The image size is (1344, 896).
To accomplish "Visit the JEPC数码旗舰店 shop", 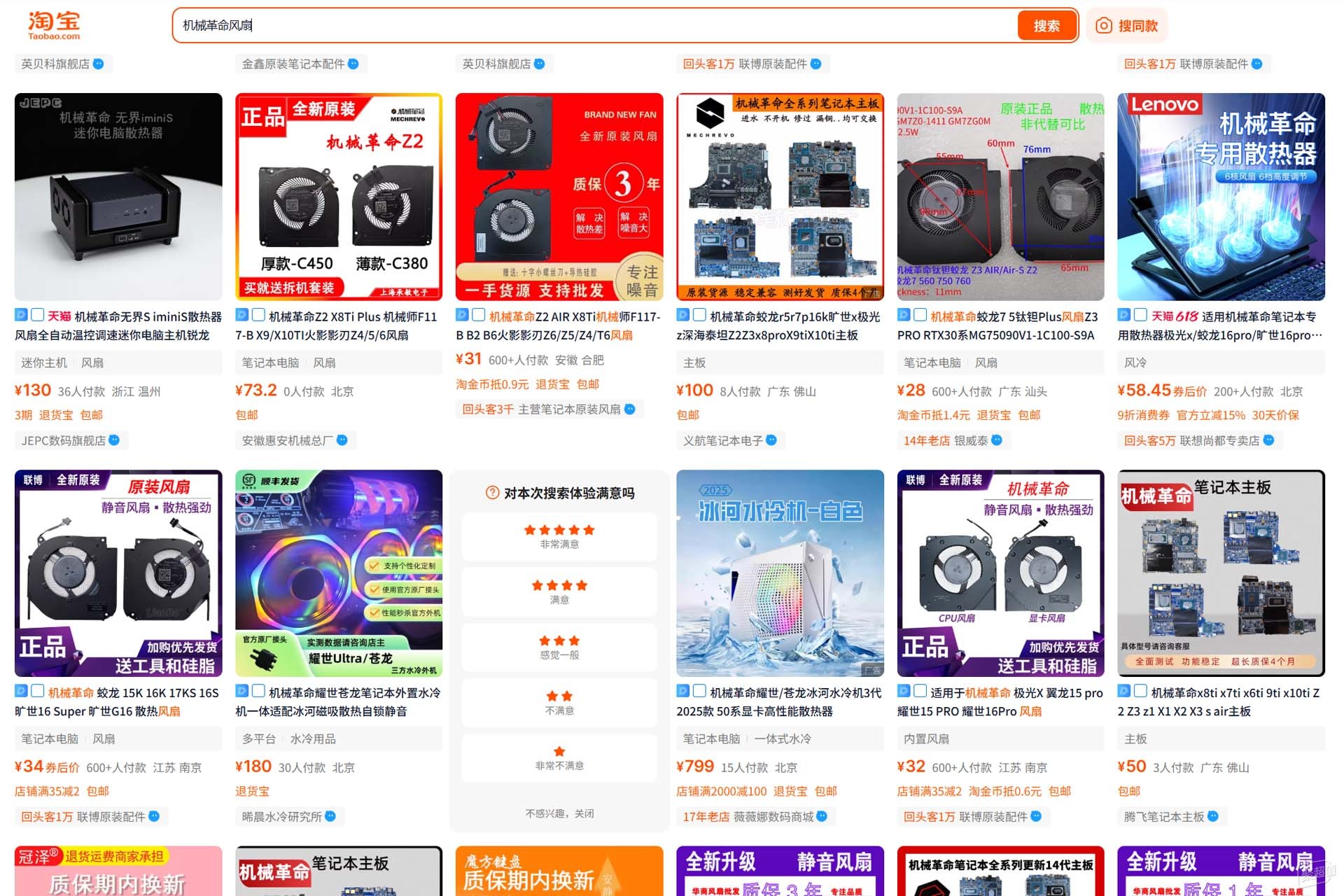I will [x=64, y=440].
